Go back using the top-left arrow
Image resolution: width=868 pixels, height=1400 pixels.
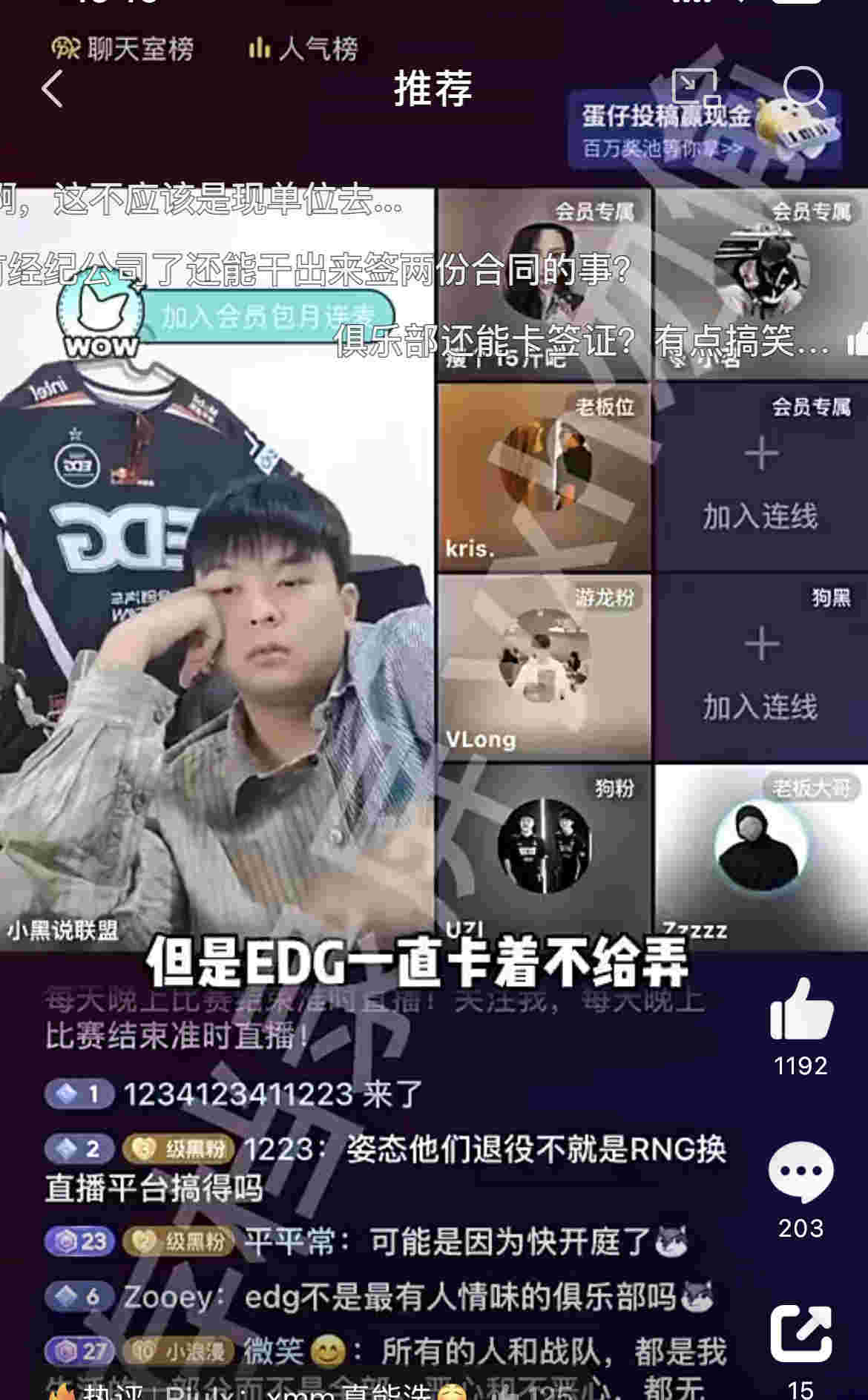(53, 89)
